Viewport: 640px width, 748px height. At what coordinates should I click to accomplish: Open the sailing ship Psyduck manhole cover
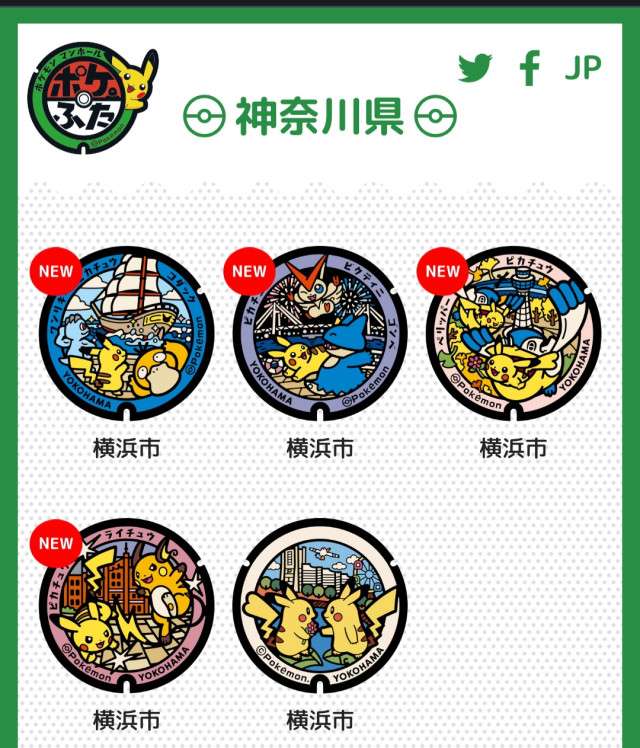click(127, 334)
